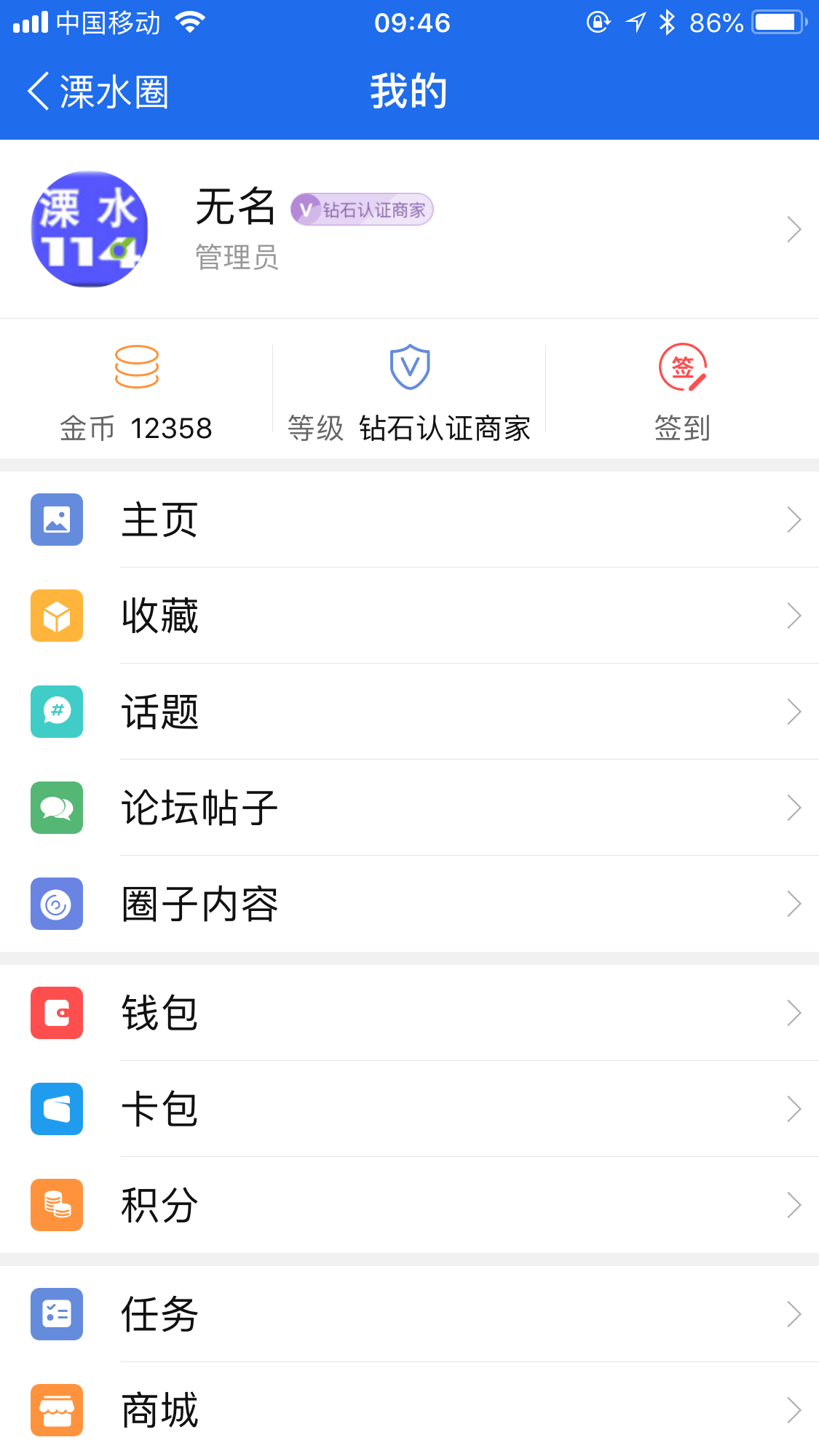Select the 积分 coins stack icon
The height and width of the screenshot is (1456, 819).
click(56, 1205)
